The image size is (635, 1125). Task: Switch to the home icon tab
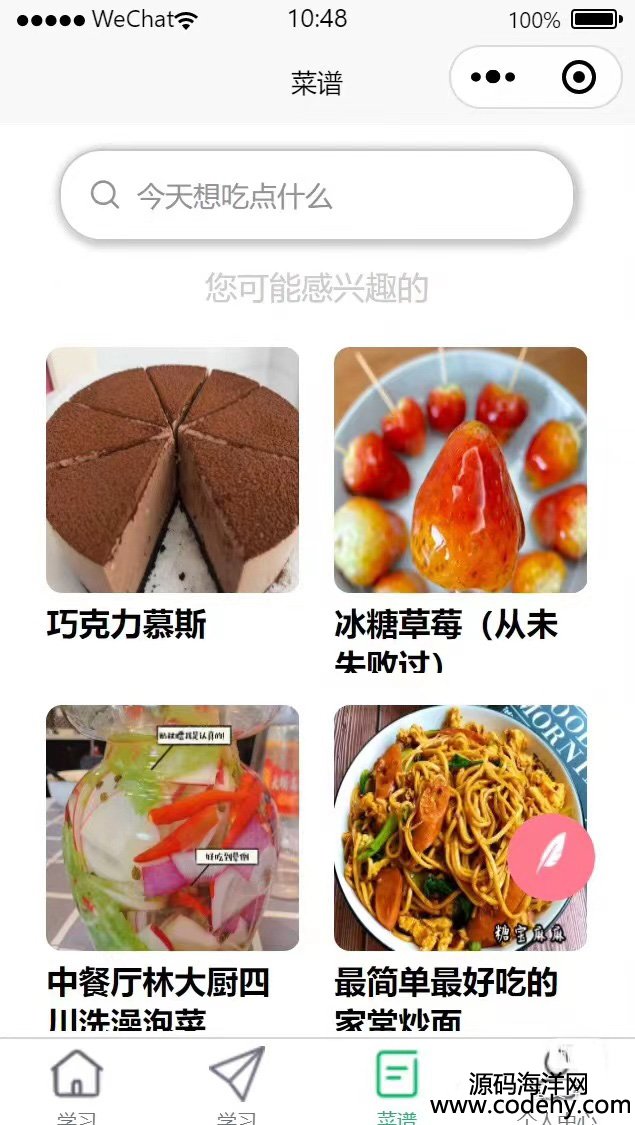(x=77, y=1080)
